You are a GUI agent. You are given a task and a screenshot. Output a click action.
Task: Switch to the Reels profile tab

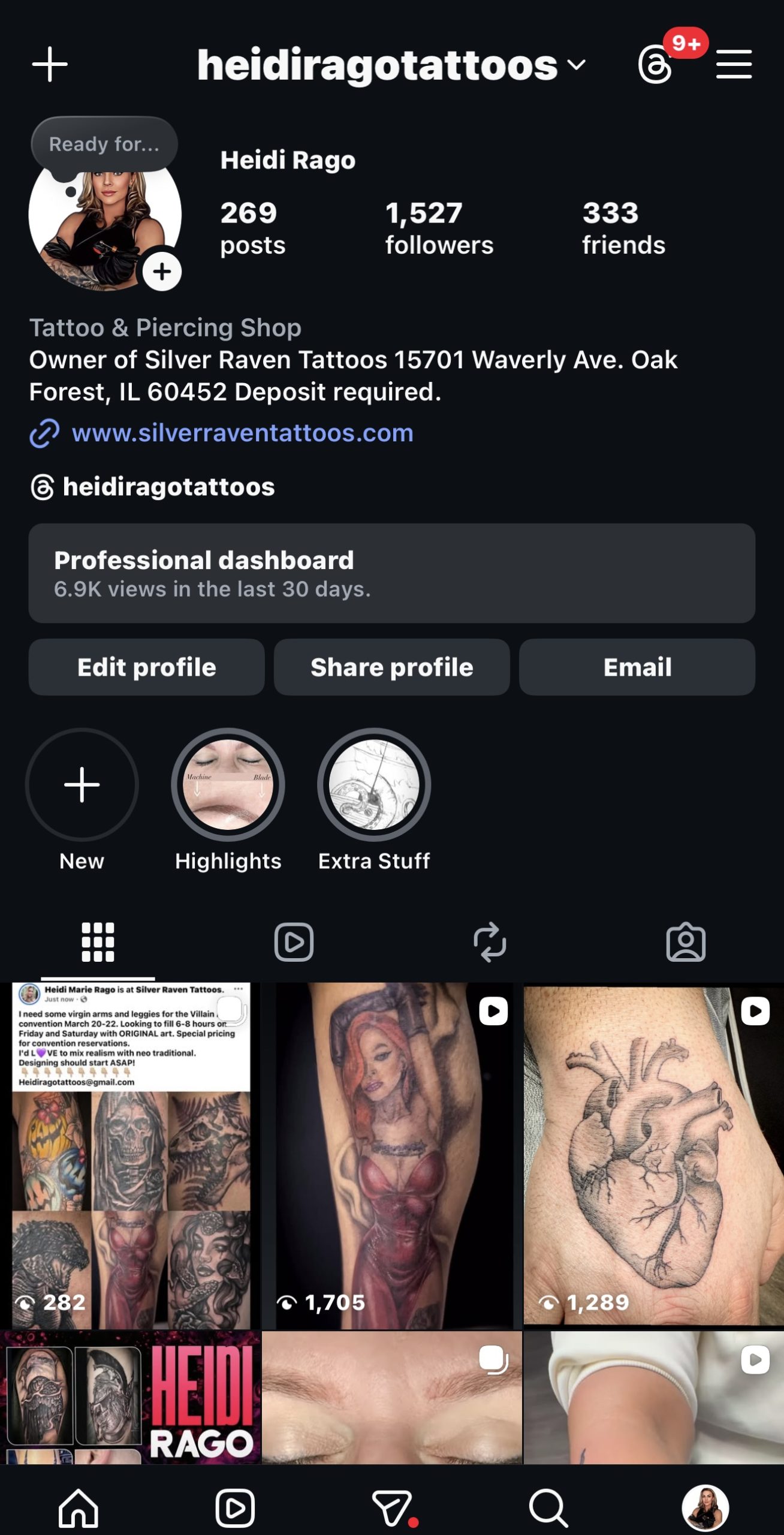(x=294, y=942)
